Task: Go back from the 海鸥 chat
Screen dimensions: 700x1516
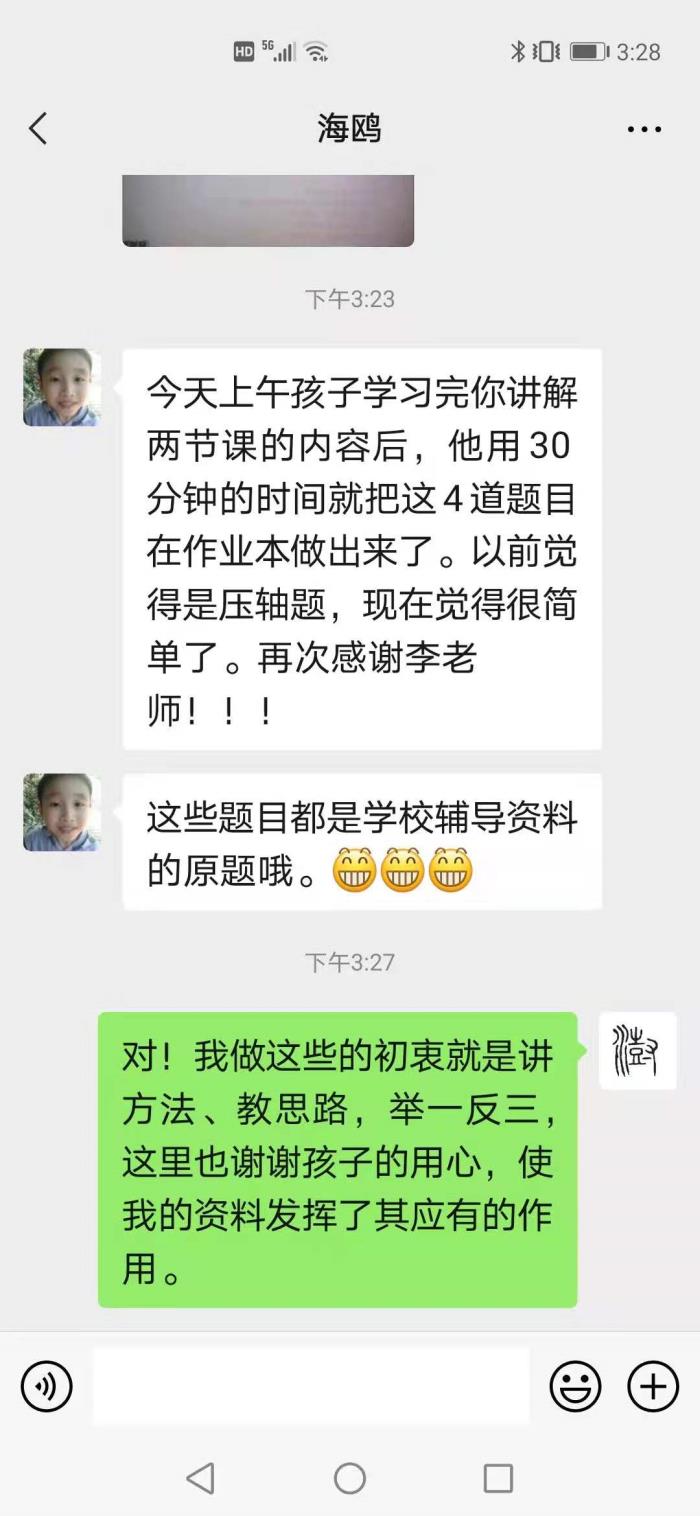Action: [38, 128]
